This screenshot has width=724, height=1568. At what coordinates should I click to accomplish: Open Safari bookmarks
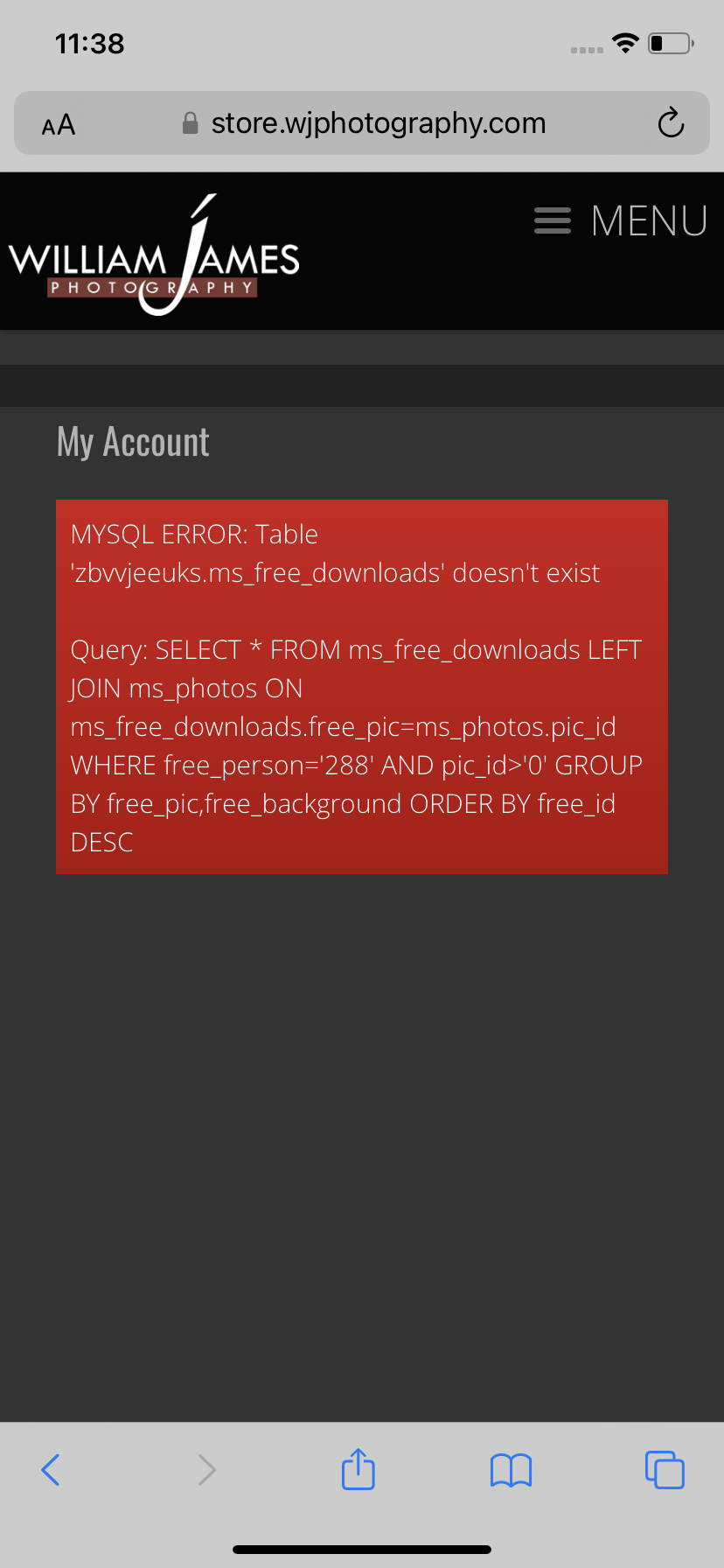pyautogui.click(x=512, y=1470)
